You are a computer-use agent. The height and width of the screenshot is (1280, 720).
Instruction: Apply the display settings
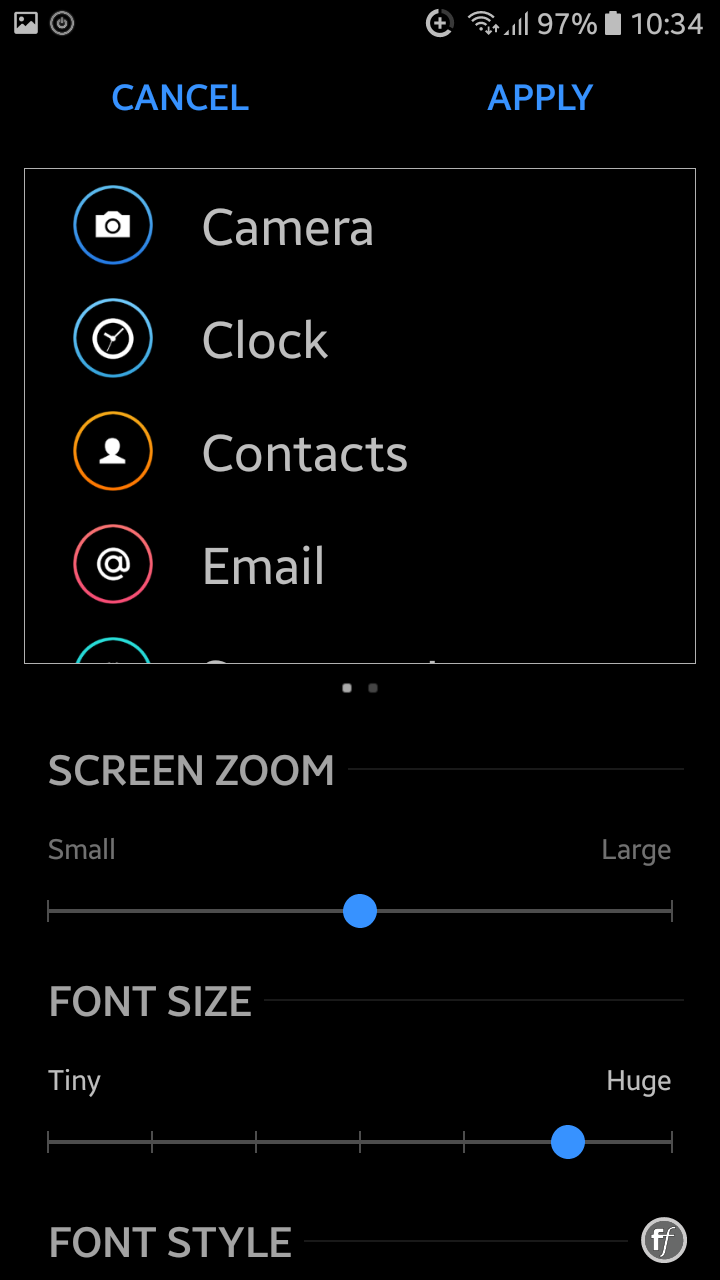point(540,98)
